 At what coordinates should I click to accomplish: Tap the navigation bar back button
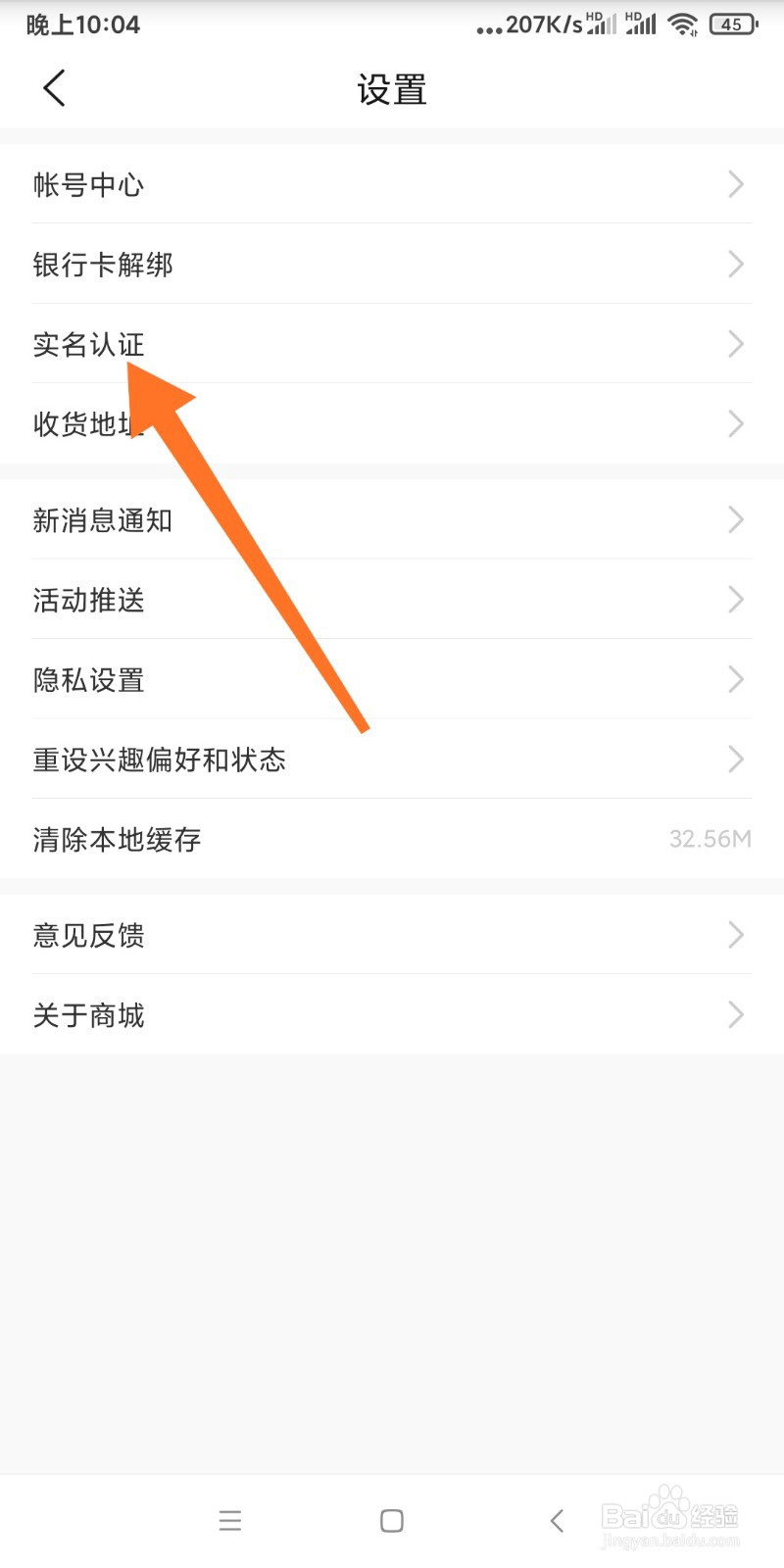tap(556, 1521)
